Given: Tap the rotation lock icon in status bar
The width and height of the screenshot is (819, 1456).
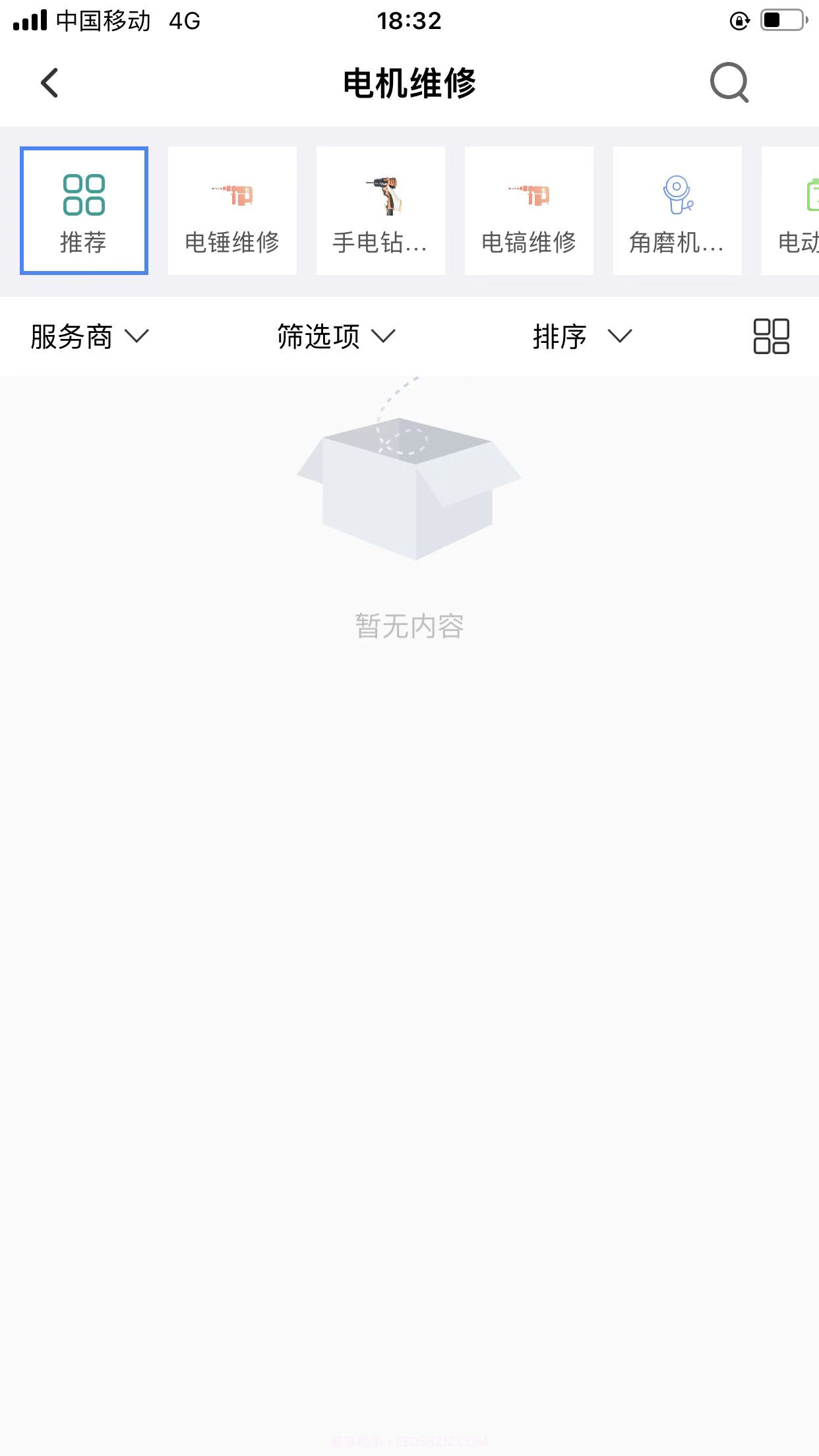Looking at the screenshot, I should pyautogui.click(x=739, y=20).
